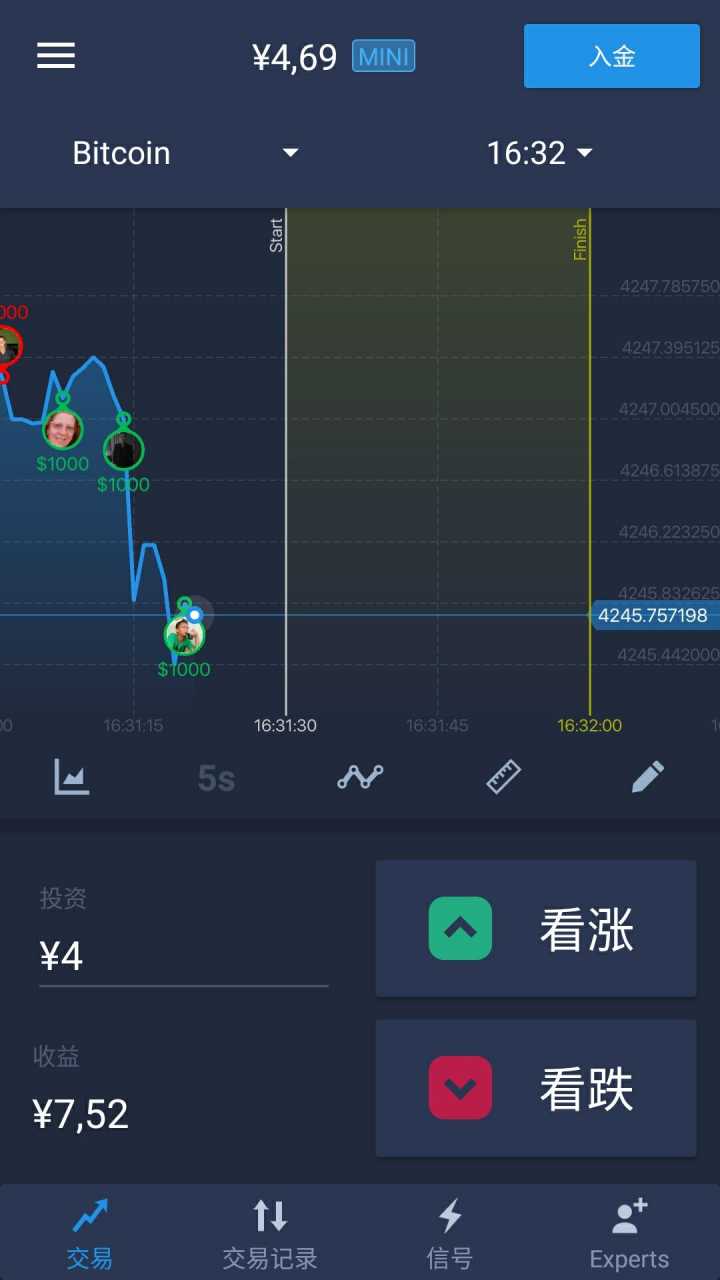The image size is (720, 1280).
Task: Open the 16:32 expiry time dropdown
Action: 540,153
